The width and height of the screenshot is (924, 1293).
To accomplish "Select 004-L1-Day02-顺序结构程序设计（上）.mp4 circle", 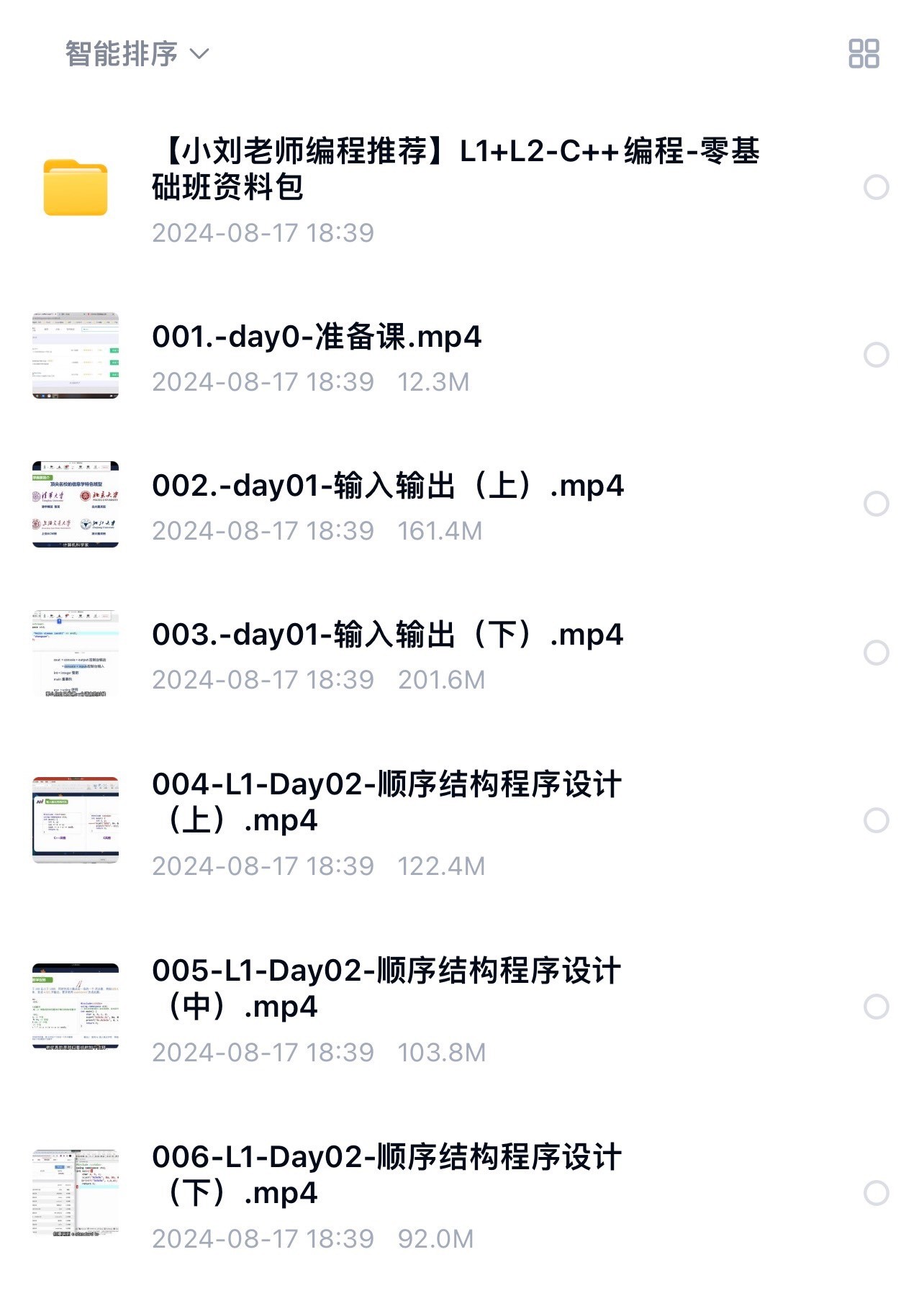I will pos(876,820).
